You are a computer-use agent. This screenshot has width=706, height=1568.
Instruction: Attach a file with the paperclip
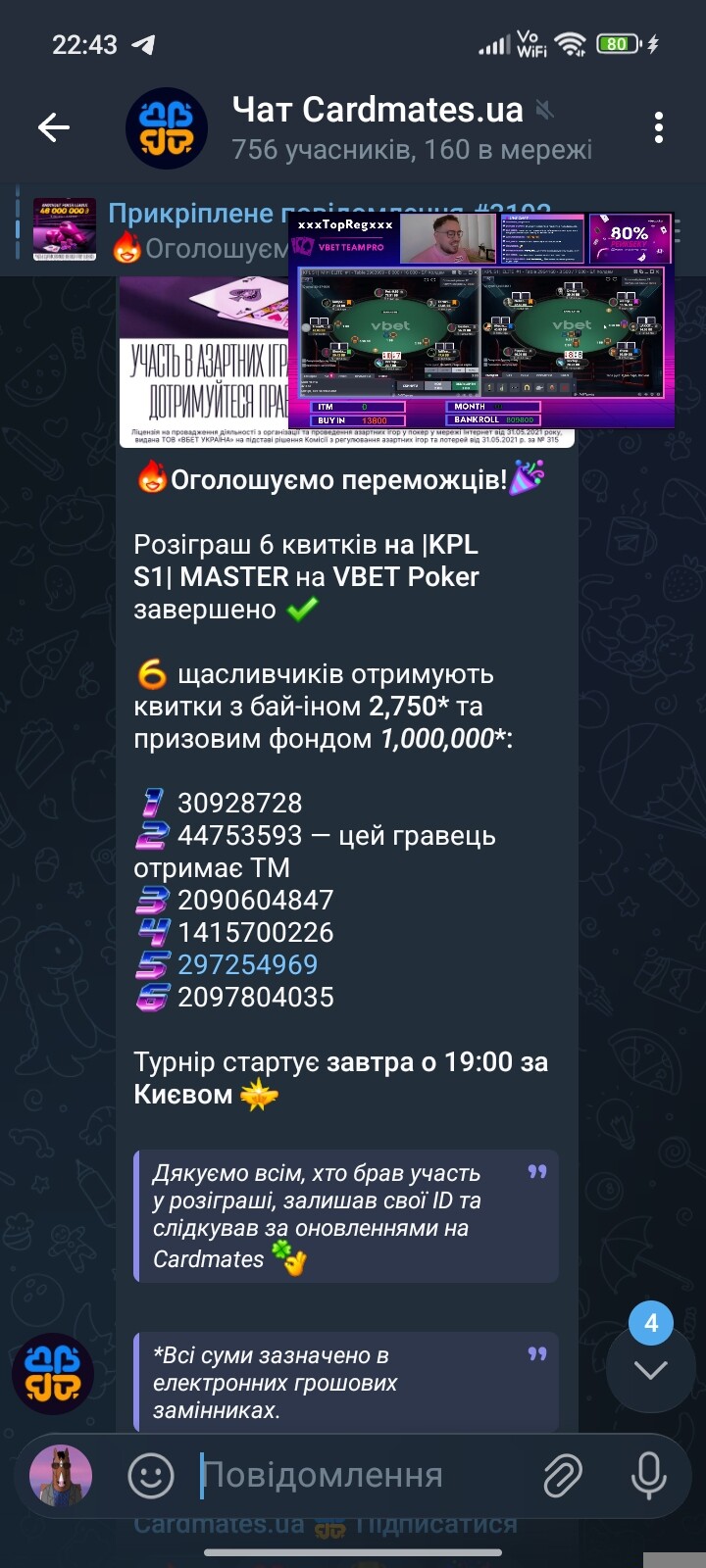click(563, 1475)
